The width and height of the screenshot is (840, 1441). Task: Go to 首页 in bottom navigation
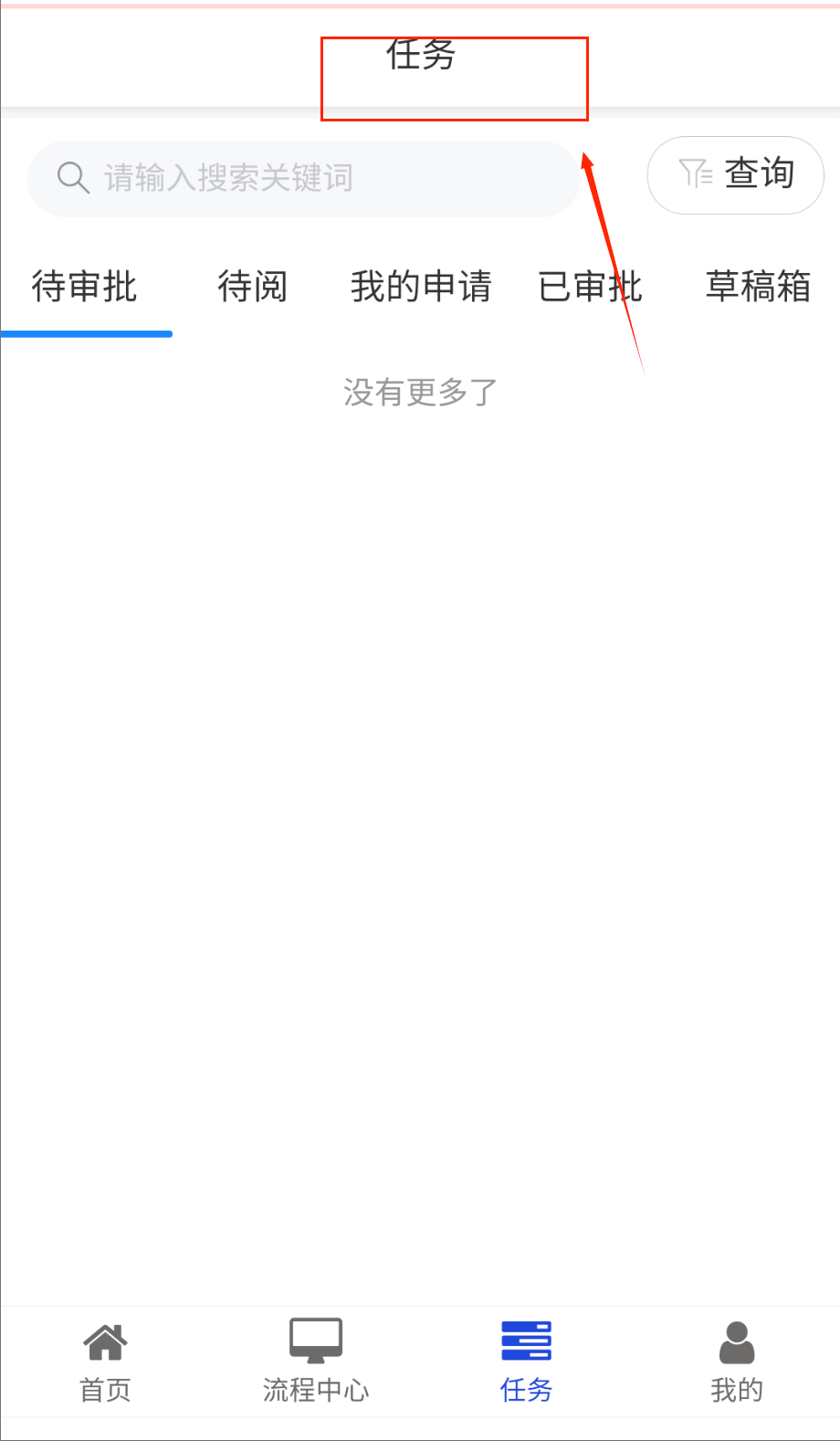click(x=105, y=1362)
